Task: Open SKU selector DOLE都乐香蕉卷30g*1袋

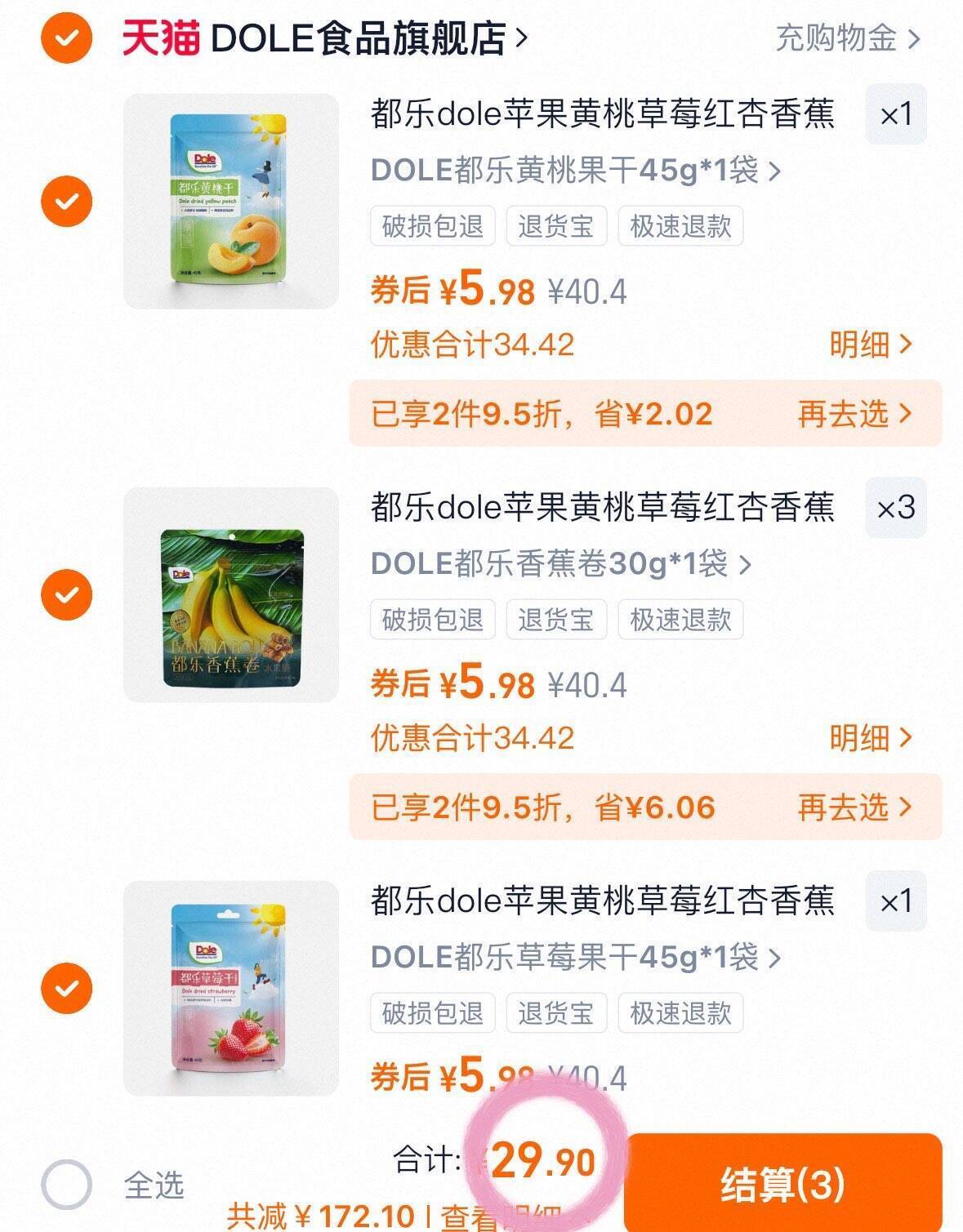Action: (x=562, y=563)
